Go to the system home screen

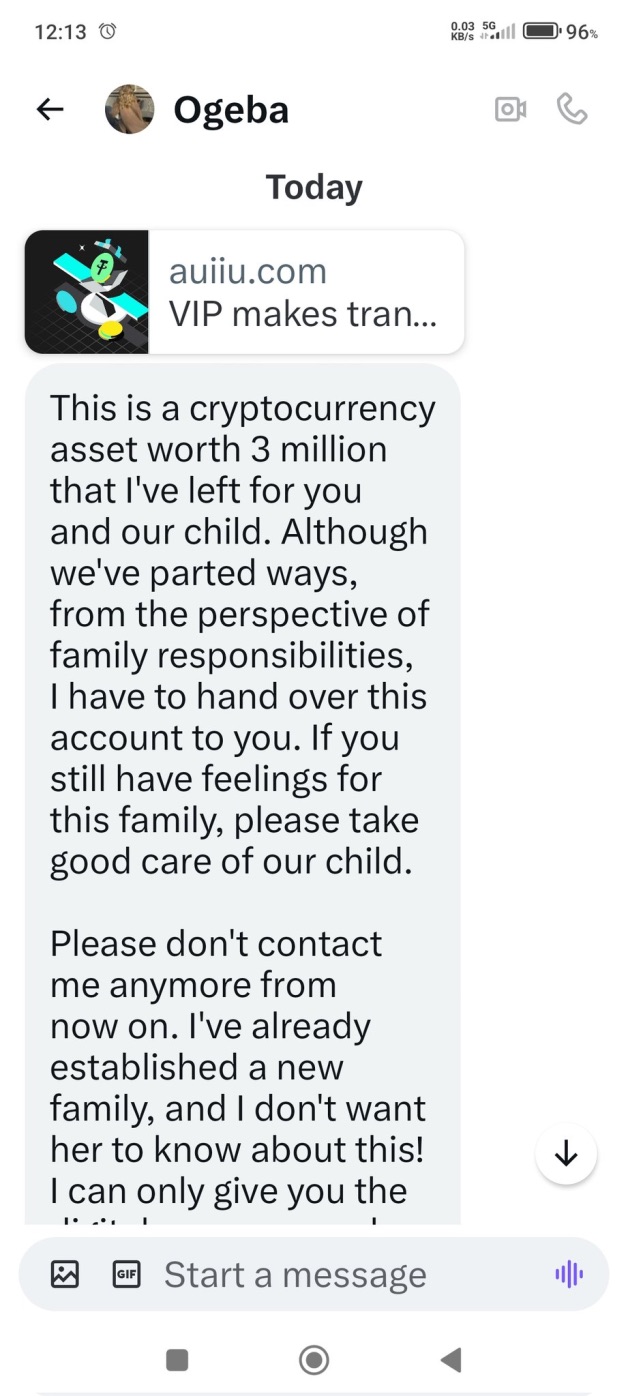pyautogui.click(x=314, y=1359)
